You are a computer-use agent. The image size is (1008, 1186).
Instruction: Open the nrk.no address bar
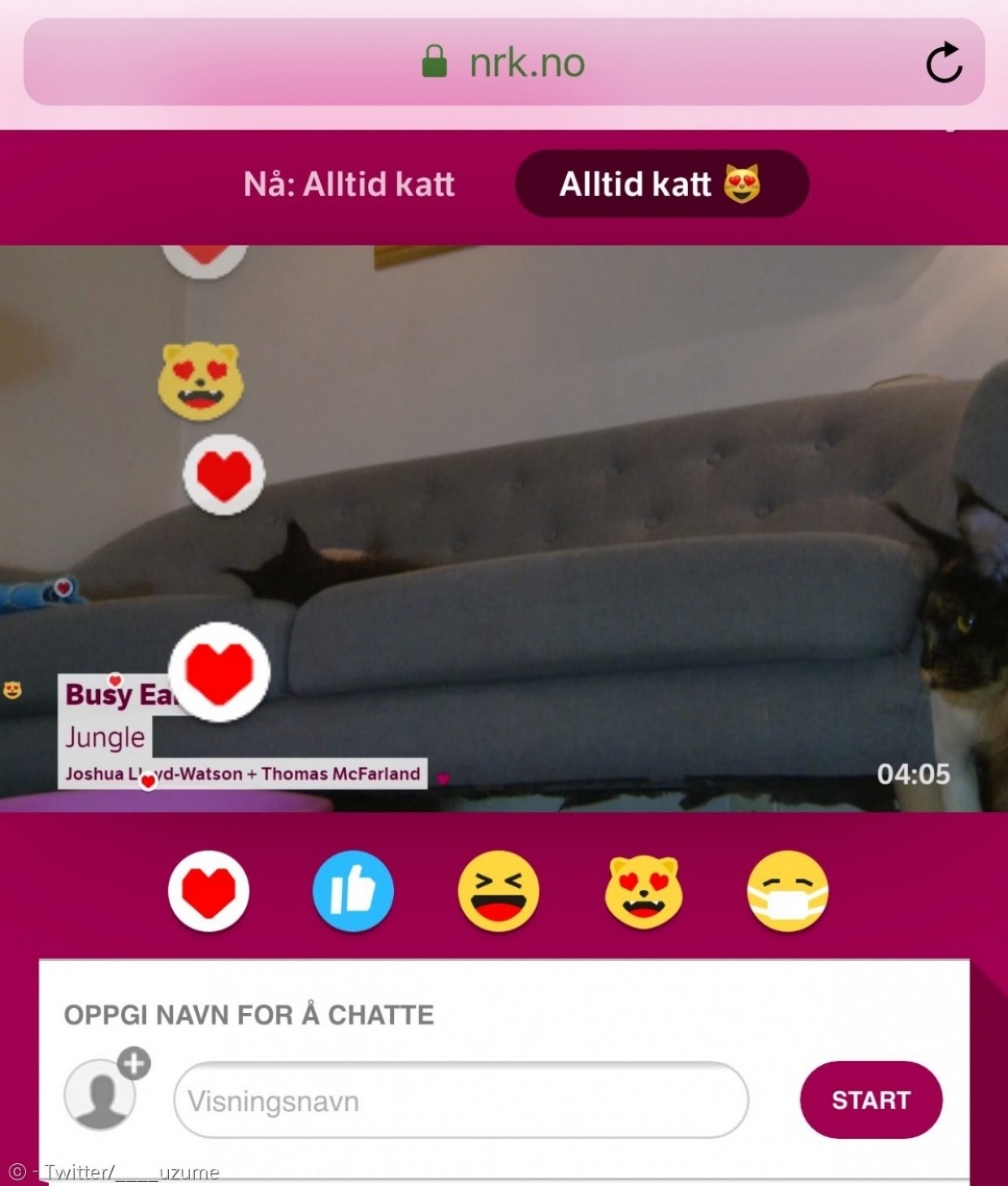tap(504, 63)
